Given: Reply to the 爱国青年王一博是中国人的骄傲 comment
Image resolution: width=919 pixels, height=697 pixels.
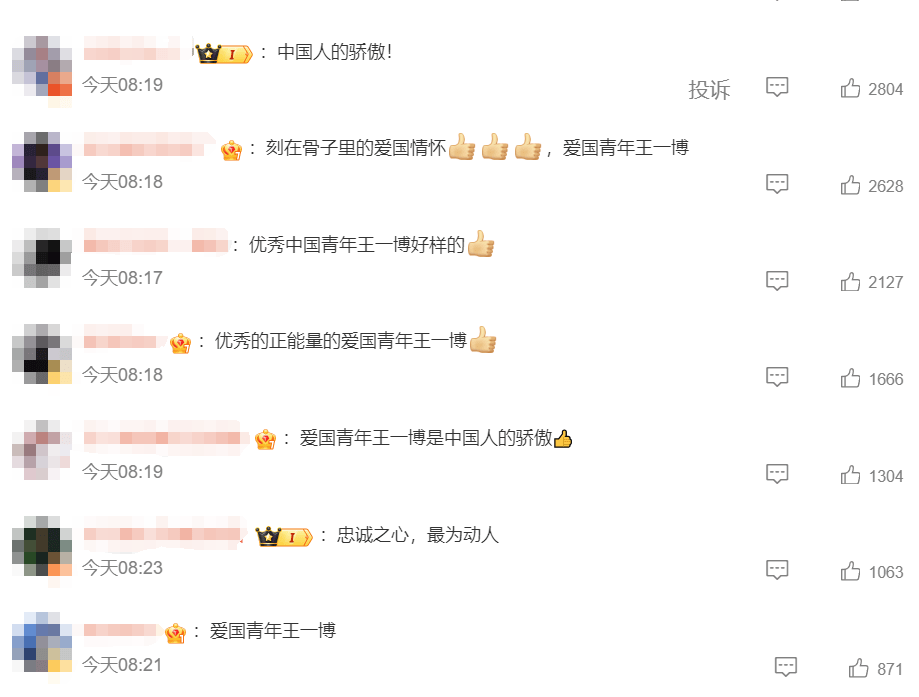Looking at the screenshot, I should click(x=777, y=473).
